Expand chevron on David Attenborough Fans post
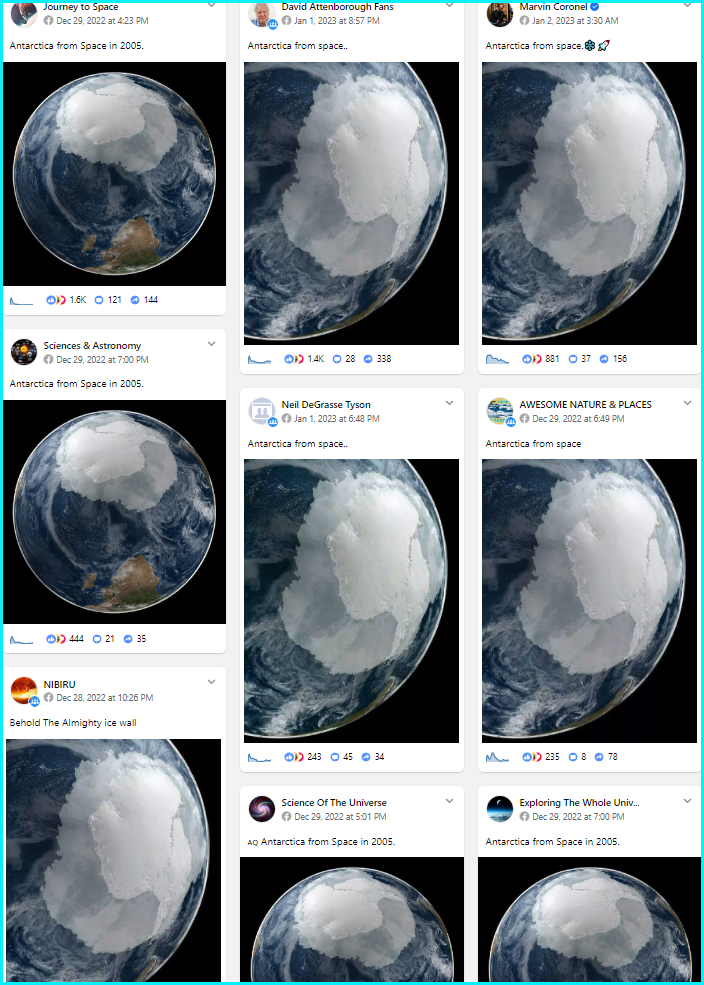 (449, 6)
